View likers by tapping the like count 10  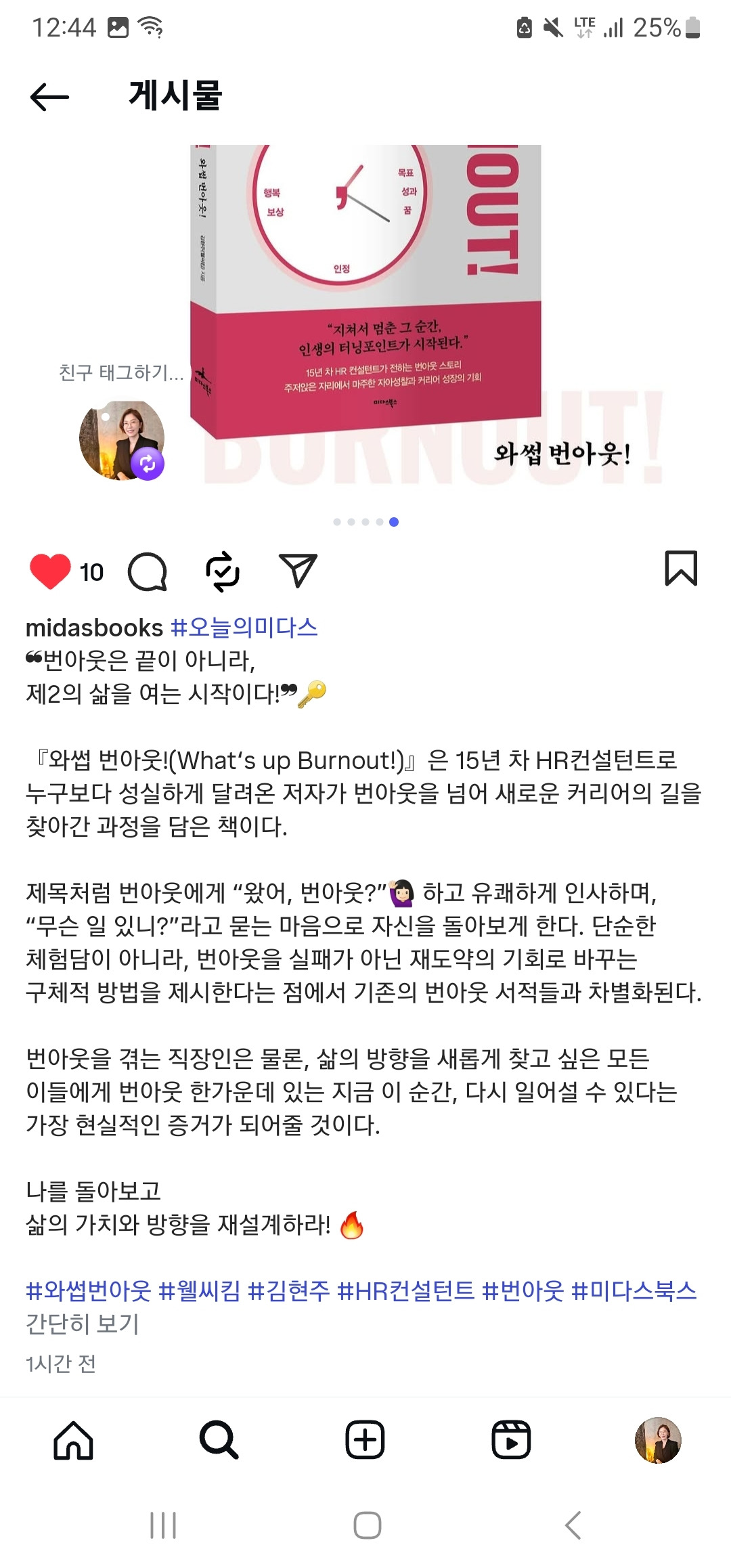(91, 572)
